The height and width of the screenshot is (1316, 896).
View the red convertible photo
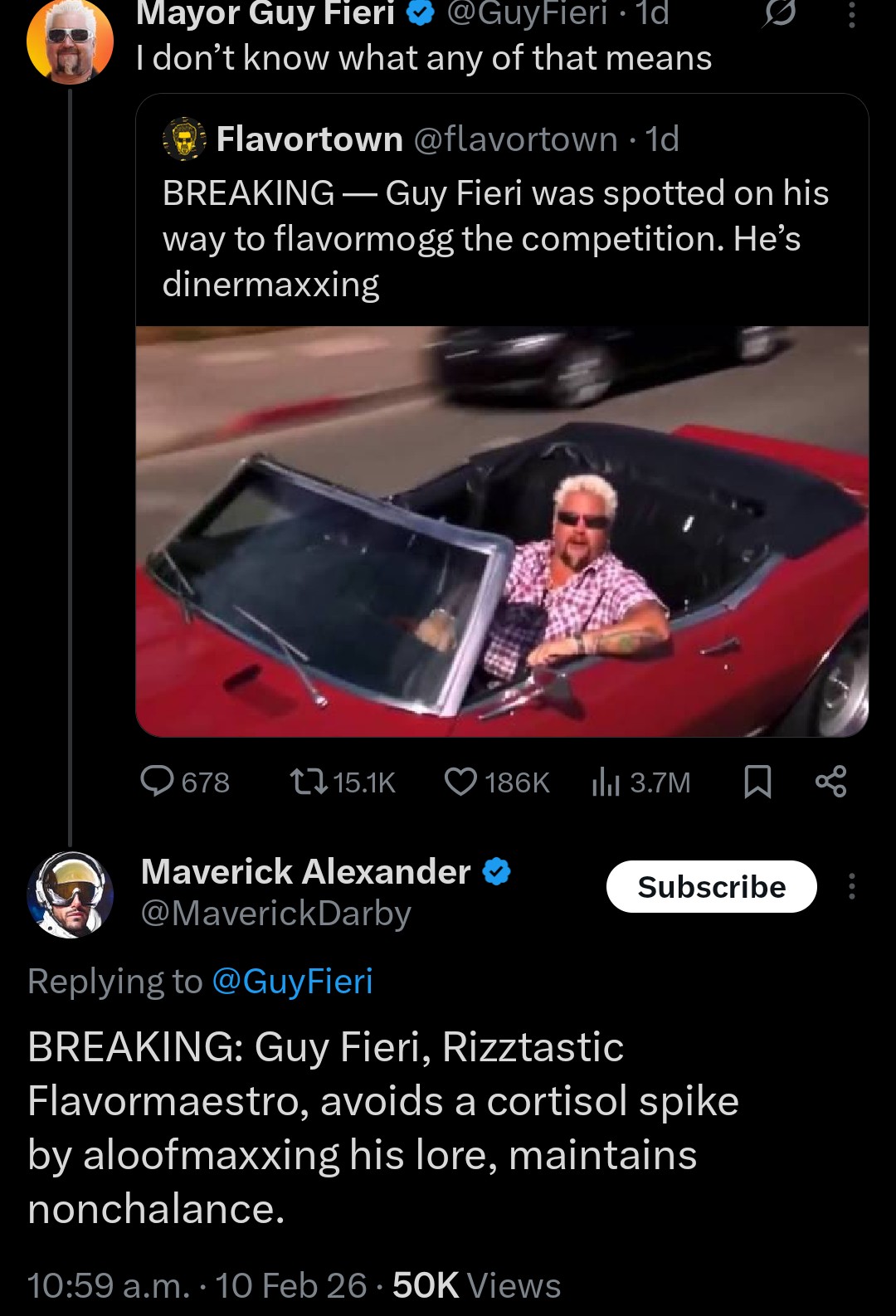pos(502,531)
